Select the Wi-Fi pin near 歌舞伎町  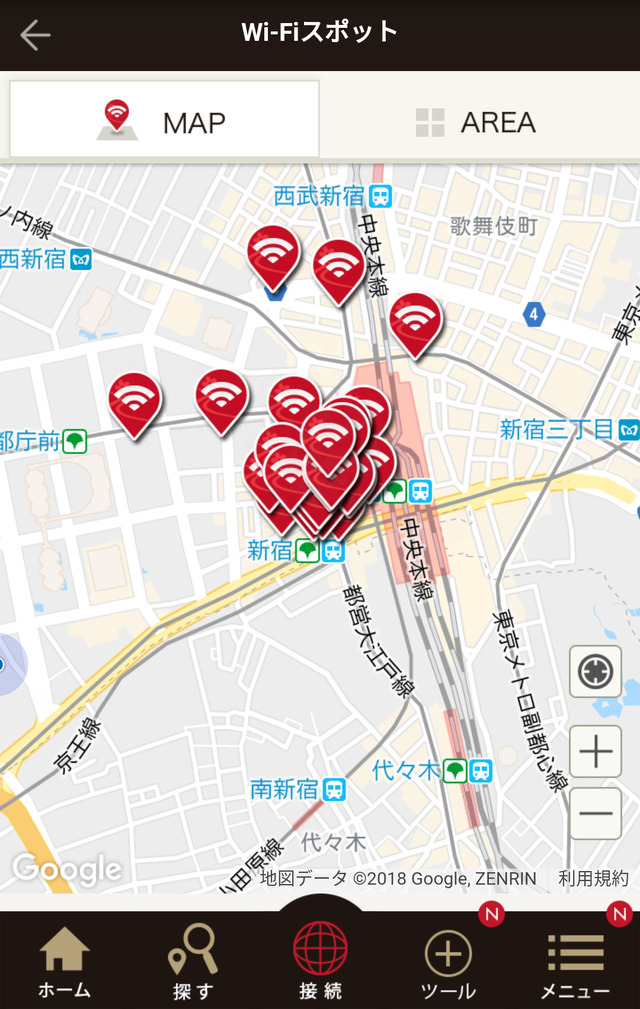pyautogui.click(x=415, y=321)
